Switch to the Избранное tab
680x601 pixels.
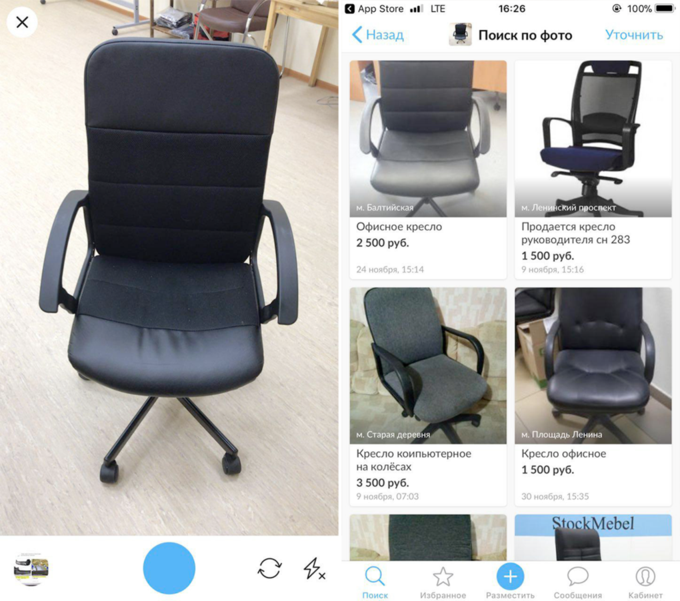point(442,581)
